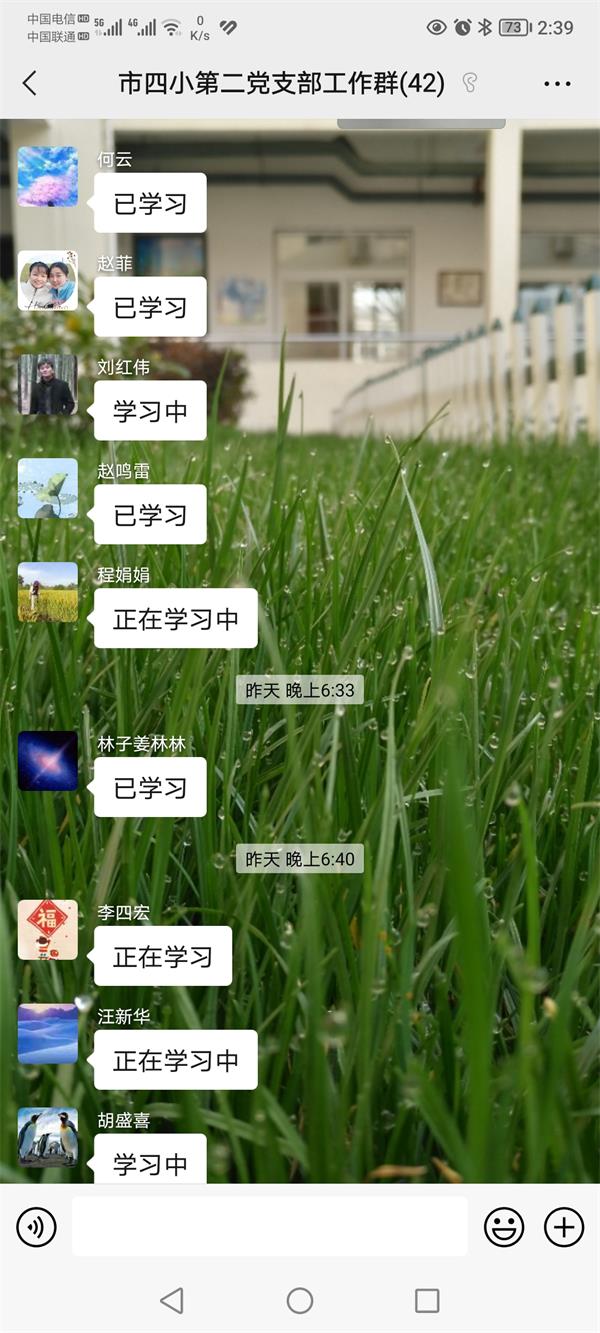Tap 汪新华's avatar
Image resolution: width=600 pixels, height=1333 pixels.
click(x=48, y=1035)
